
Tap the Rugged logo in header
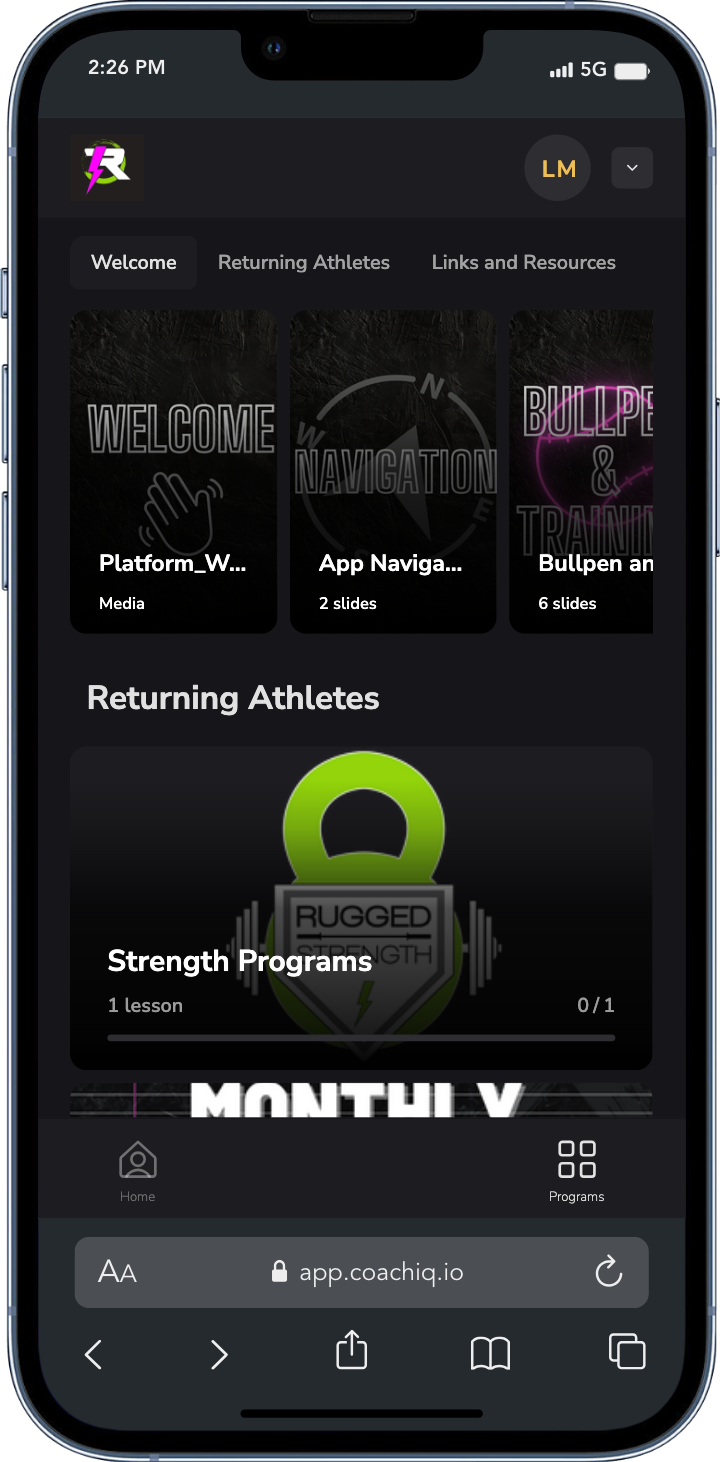tap(107, 168)
